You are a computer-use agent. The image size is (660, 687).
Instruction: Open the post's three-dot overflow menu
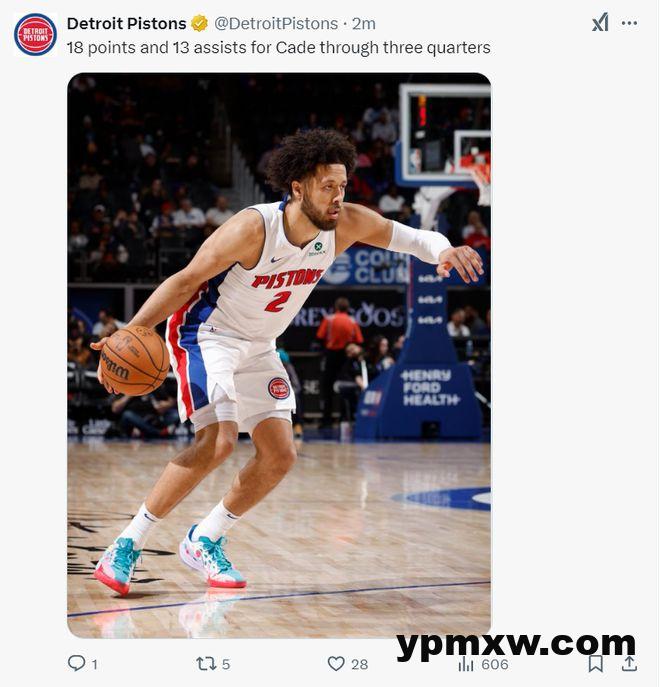[629, 23]
